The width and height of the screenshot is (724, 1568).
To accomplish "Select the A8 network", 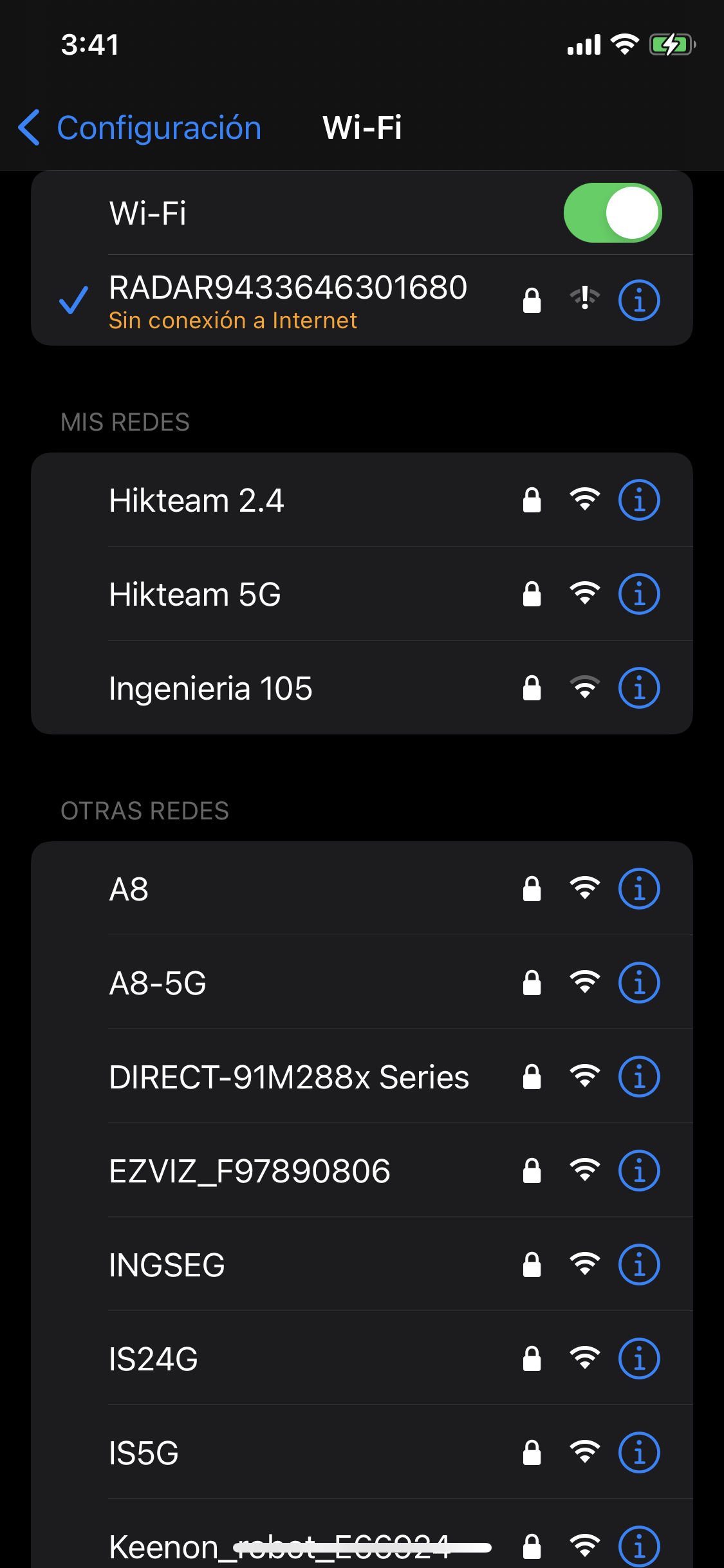I will (362, 889).
